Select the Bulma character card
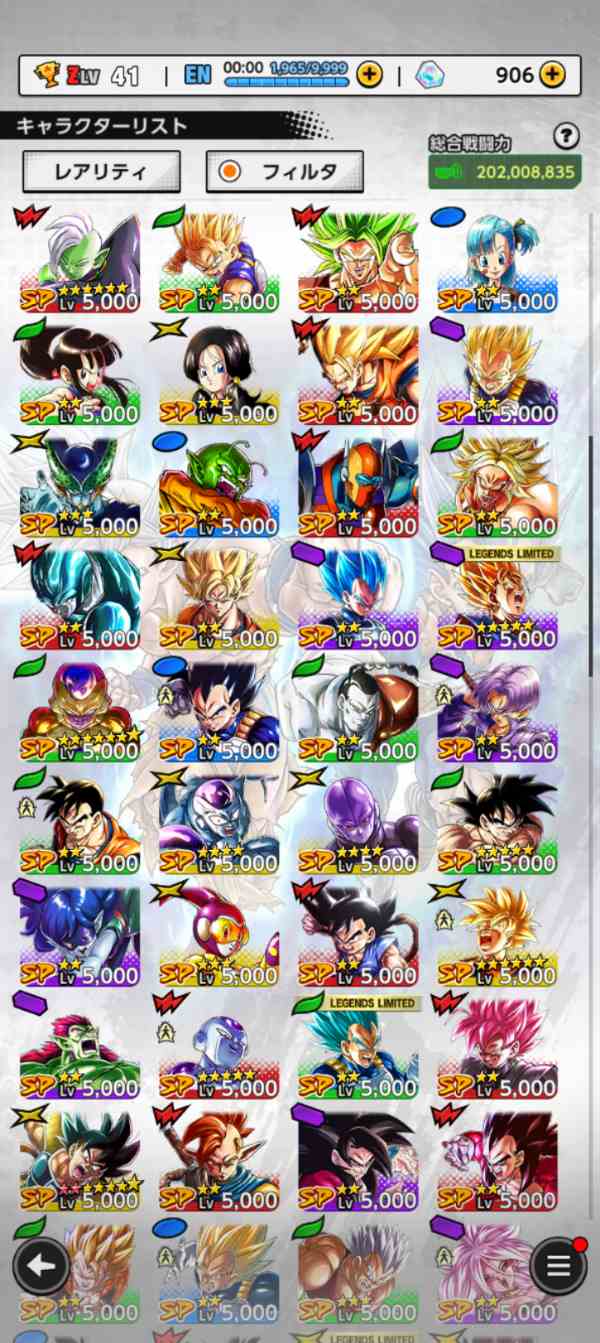 (497, 262)
